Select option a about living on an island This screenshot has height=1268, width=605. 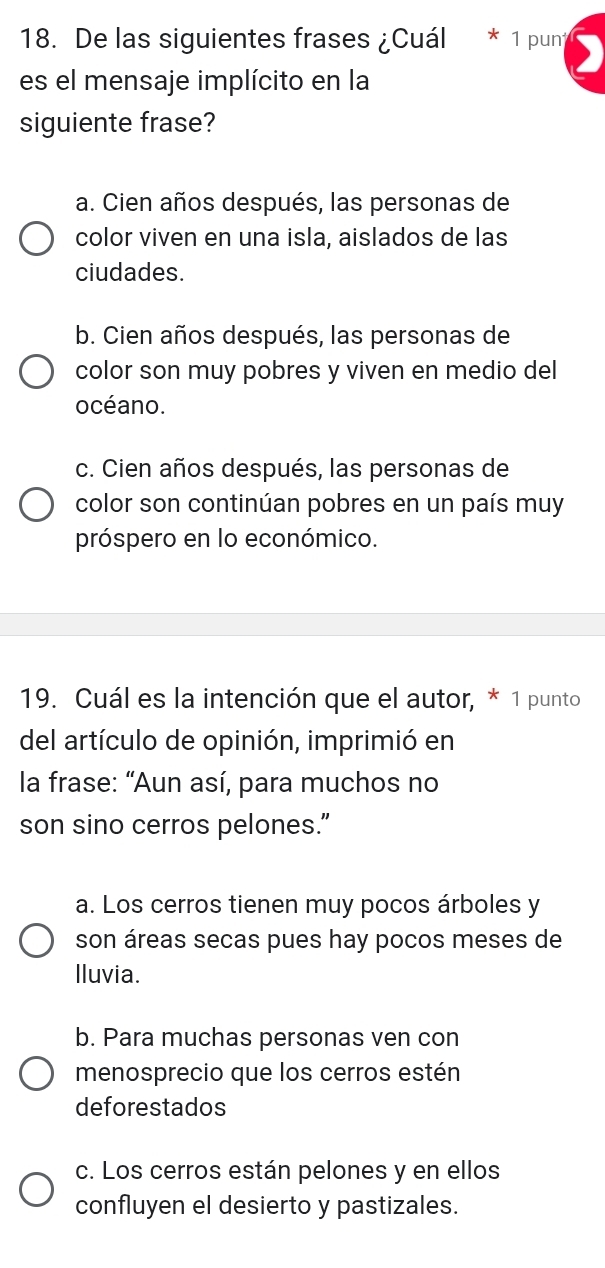(38, 239)
